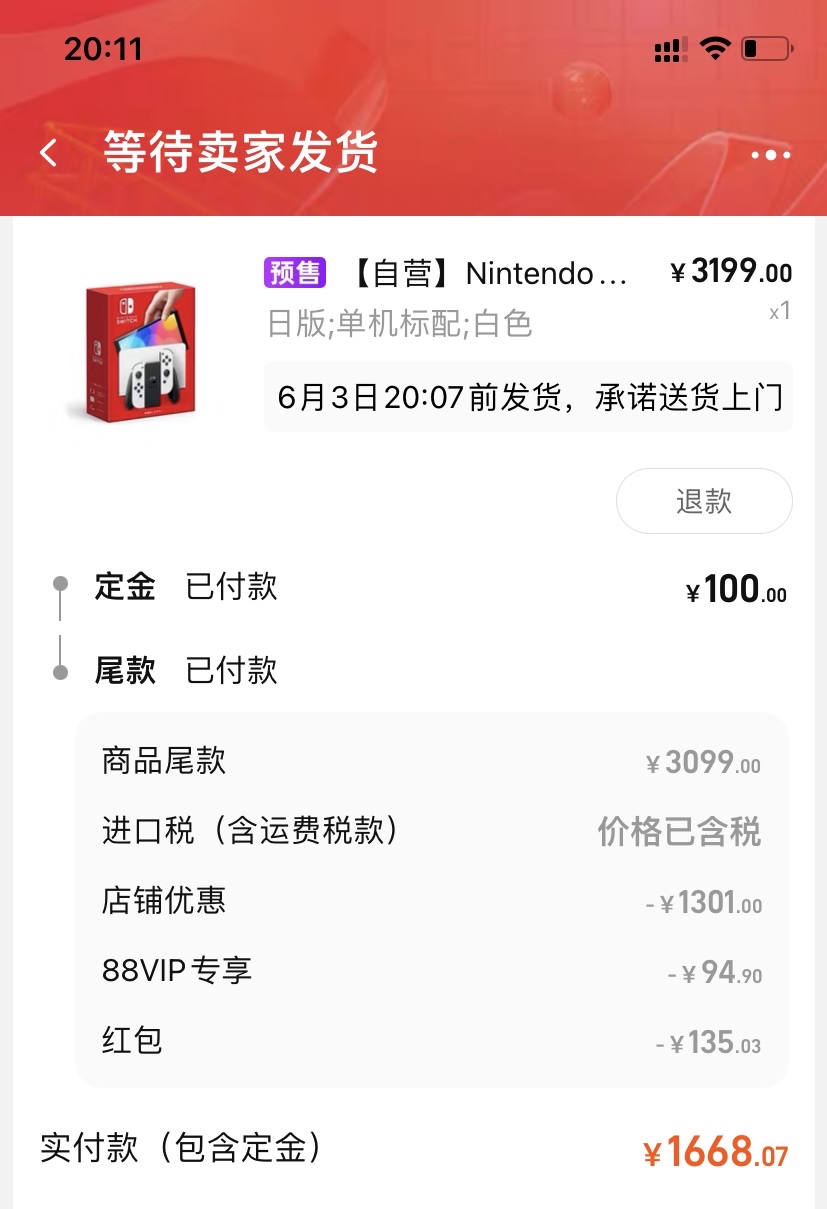Tap the 退款 refund button
The width and height of the screenshot is (827, 1209).
click(x=703, y=500)
